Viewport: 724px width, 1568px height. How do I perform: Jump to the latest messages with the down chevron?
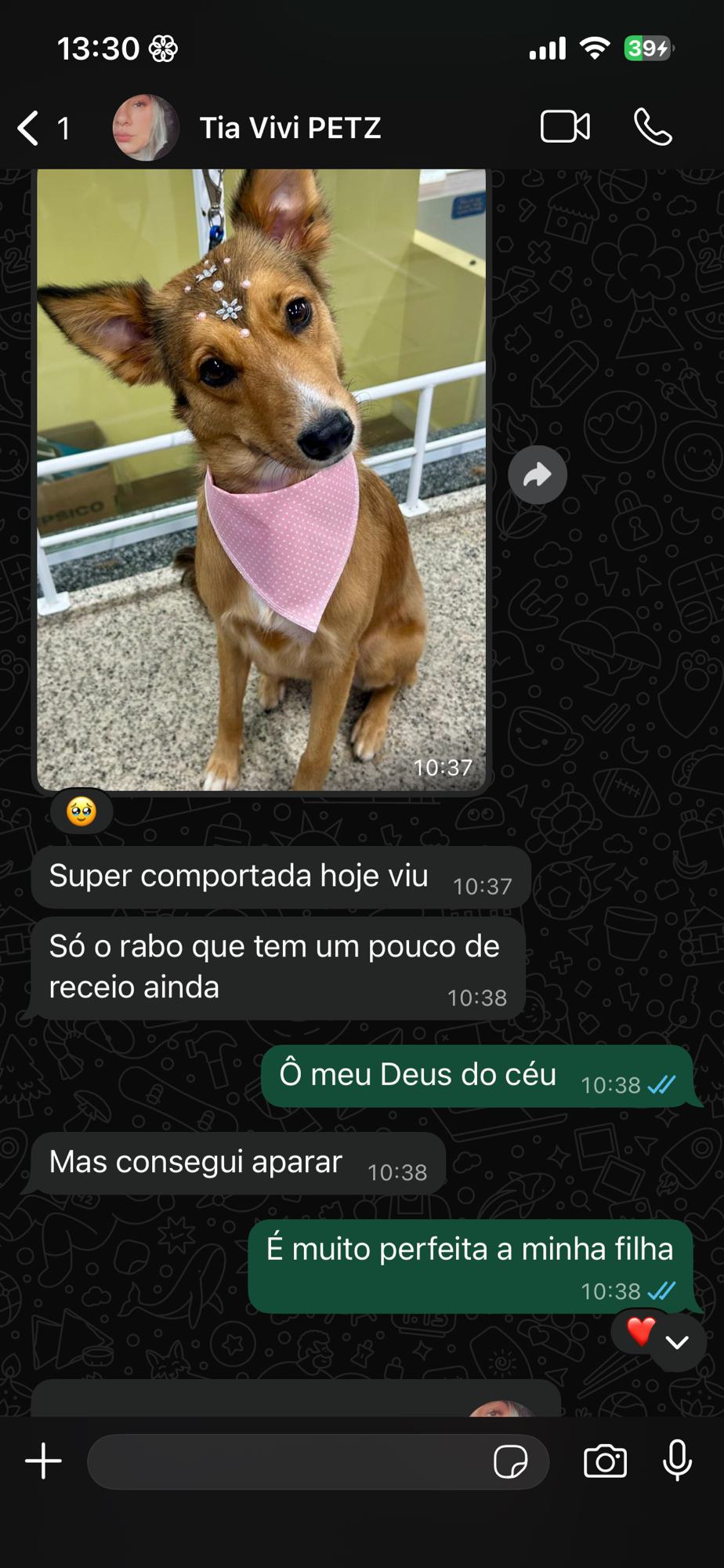click(678, 1342)
